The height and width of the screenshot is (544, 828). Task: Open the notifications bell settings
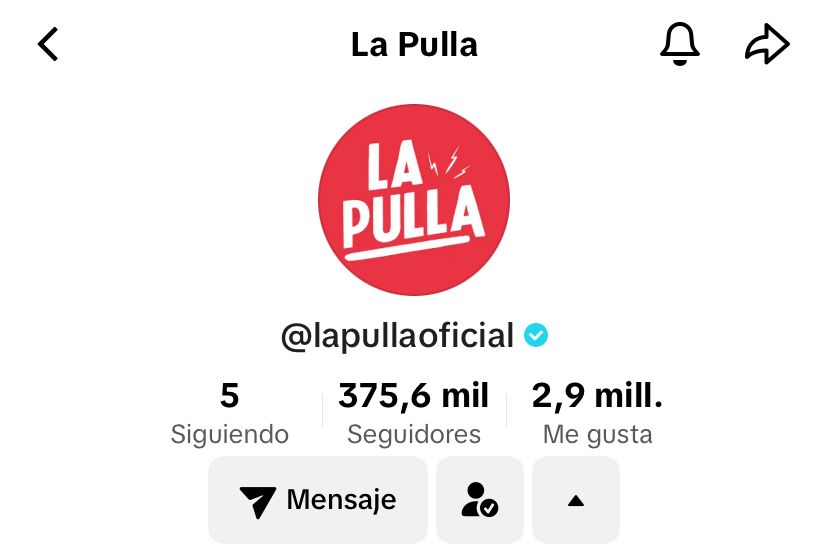(680, 45)
